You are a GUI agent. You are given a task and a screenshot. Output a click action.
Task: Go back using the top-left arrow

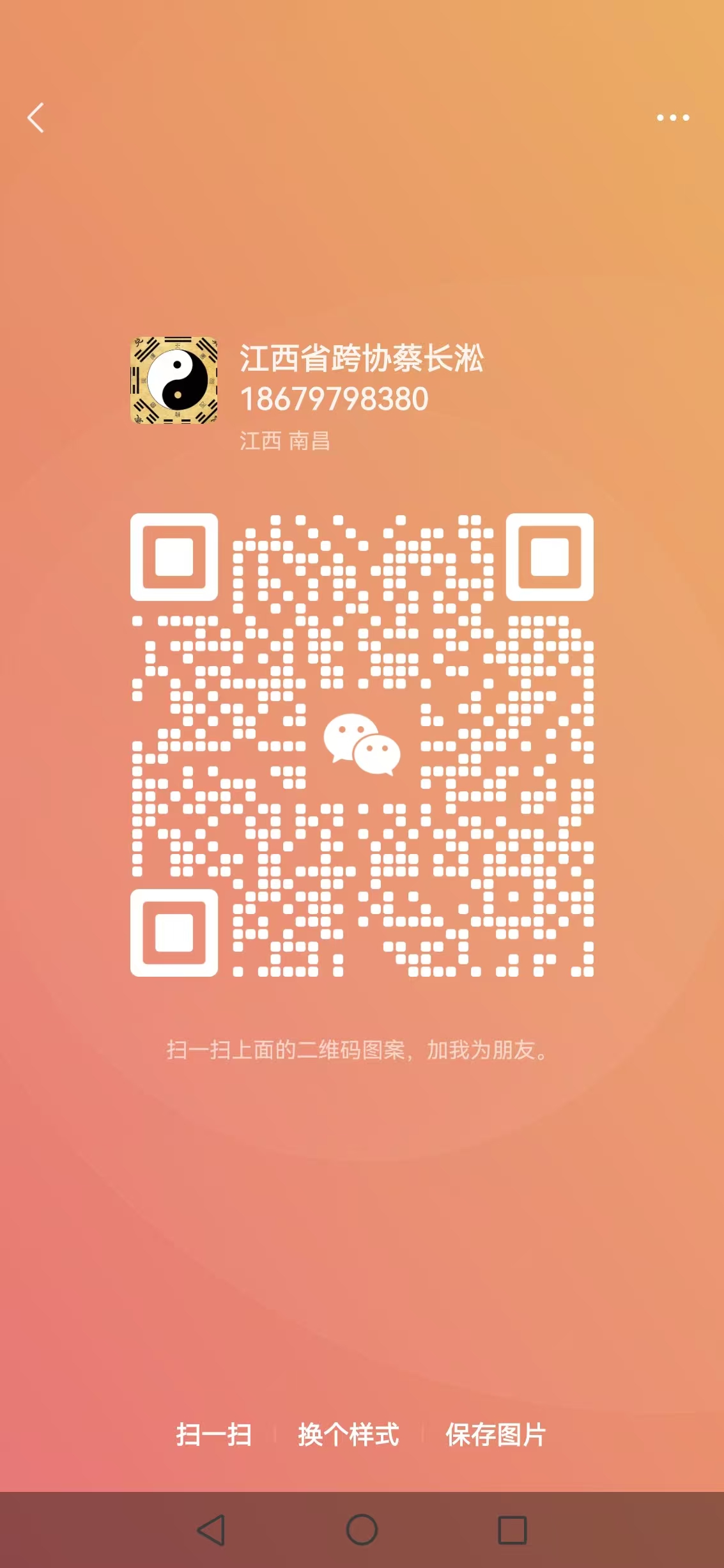[36, 118]
